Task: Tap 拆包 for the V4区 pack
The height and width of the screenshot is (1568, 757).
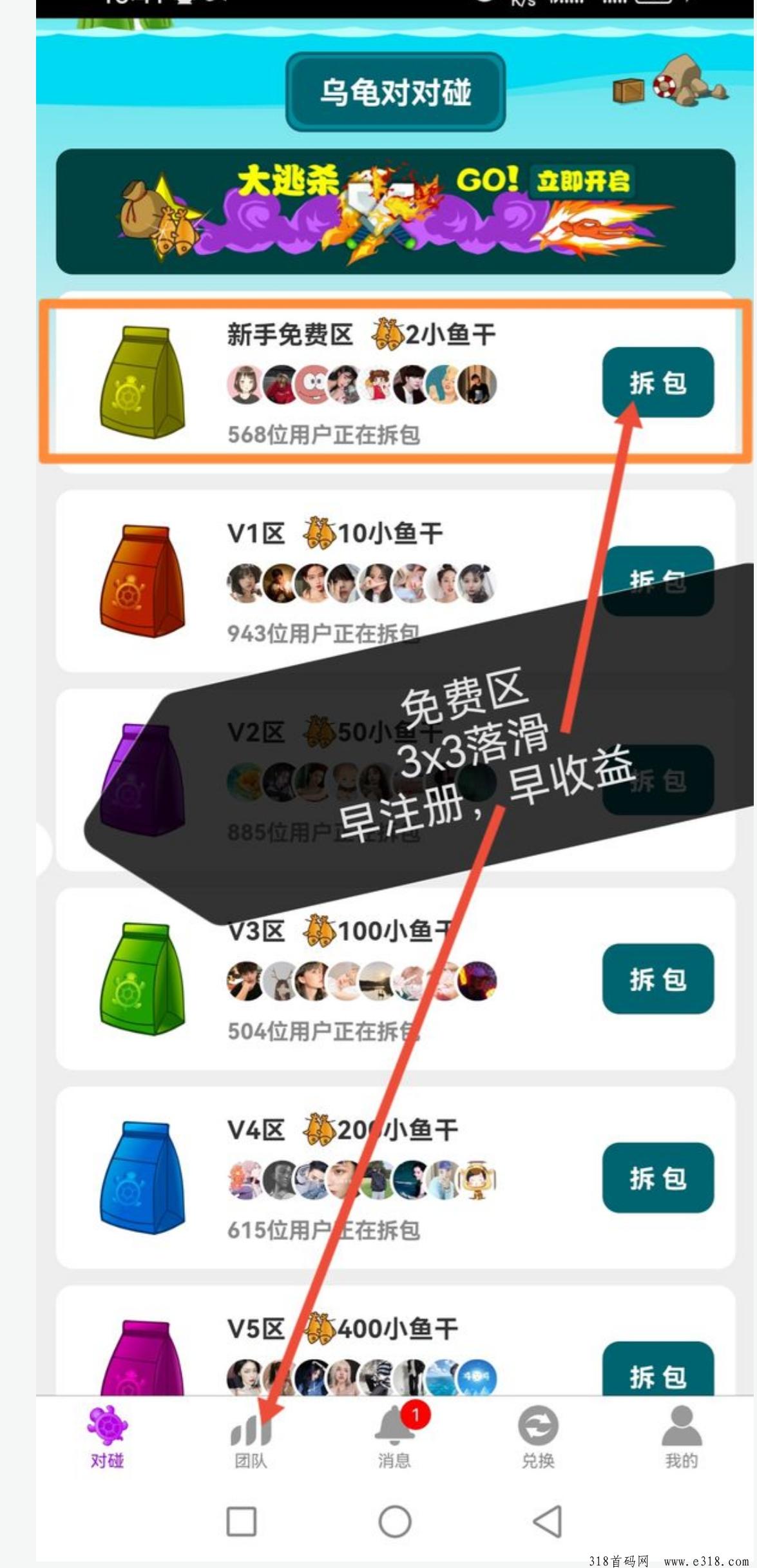Action: click(658, 1177)
